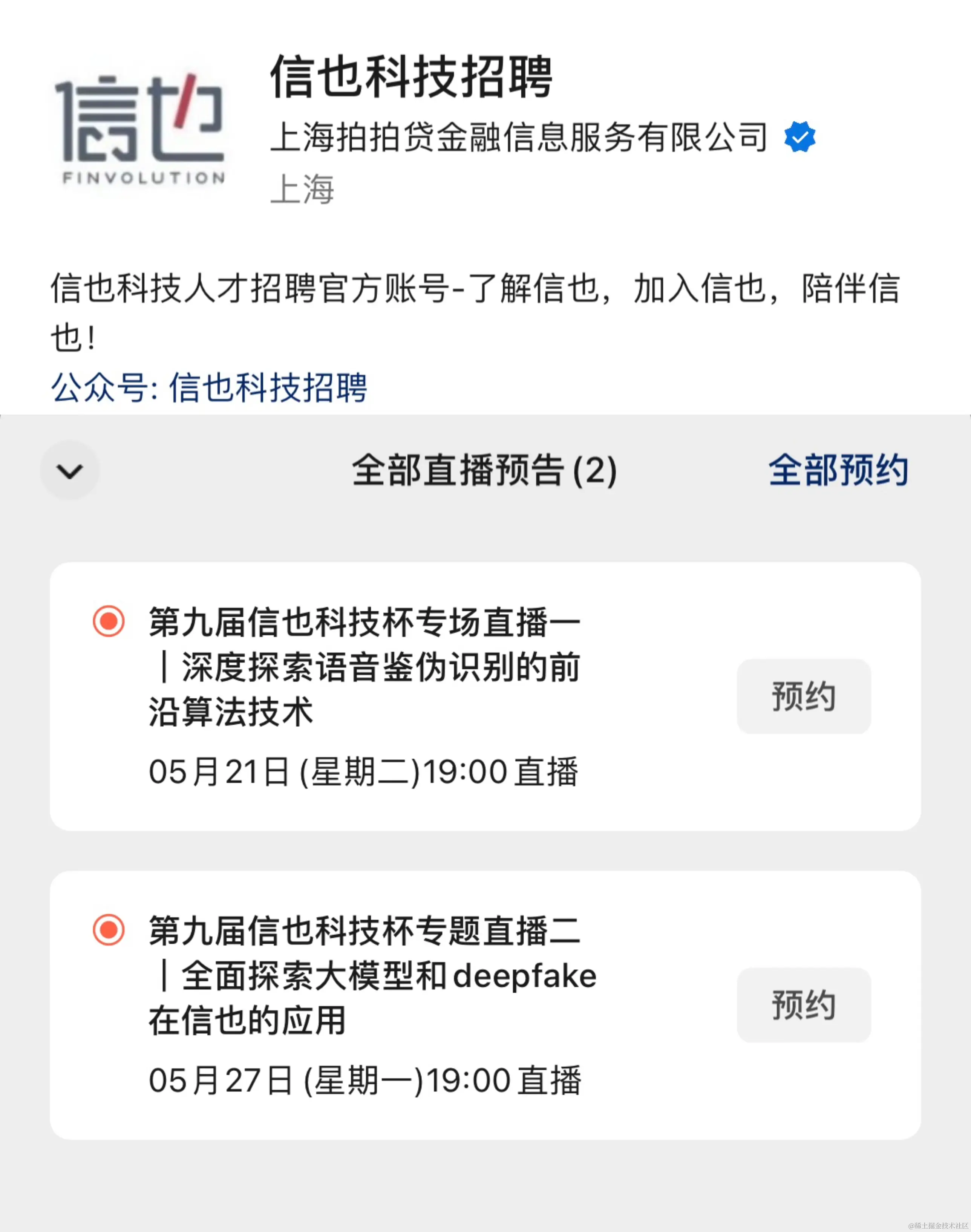Click the 上海 location text
Viewport: 971px width, 1232px height.
pyautogui.click(x=301, y=190)
